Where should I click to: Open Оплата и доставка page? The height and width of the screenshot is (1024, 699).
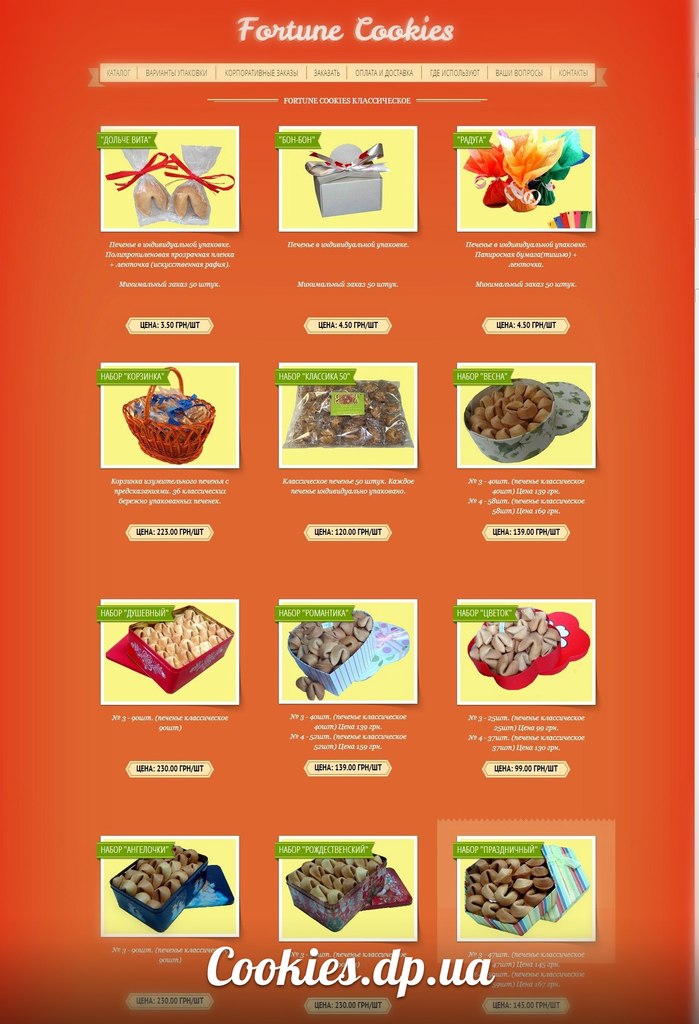pyautogui.click(x=384, y=73)
